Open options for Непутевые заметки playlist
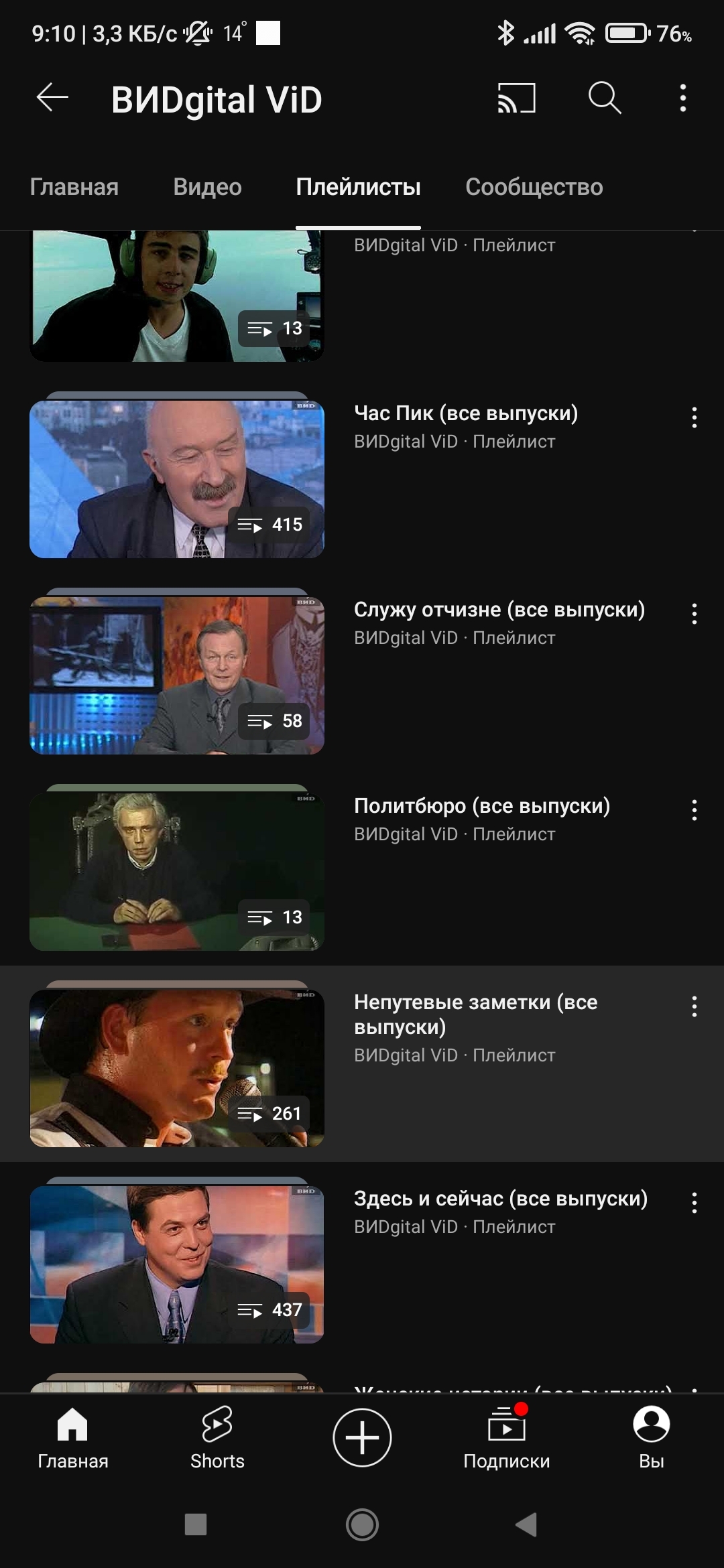The width and height of the screenshot is (724, 1568). tap(695, 1006)
